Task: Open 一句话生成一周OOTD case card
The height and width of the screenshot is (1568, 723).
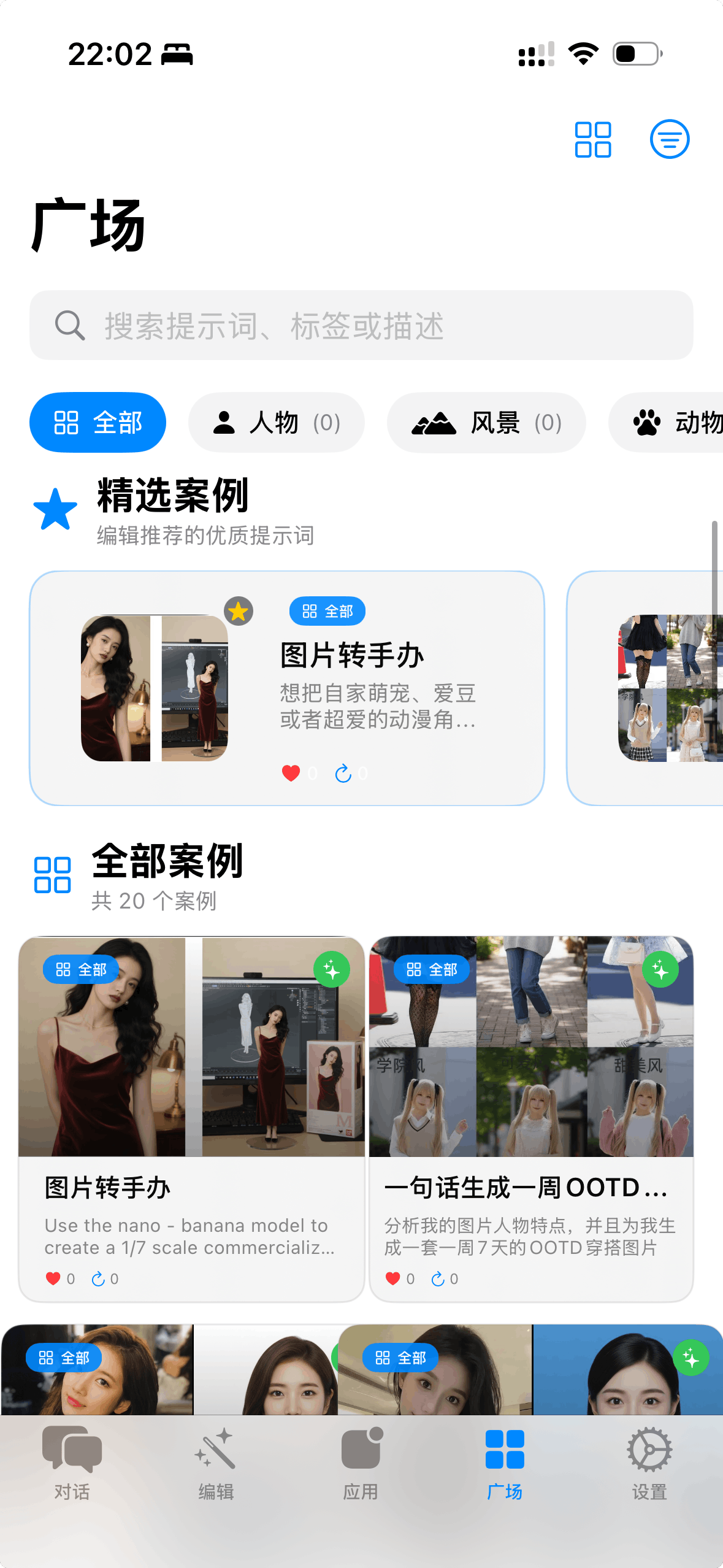Action: pyautogui.click(x=531, y=1118)
